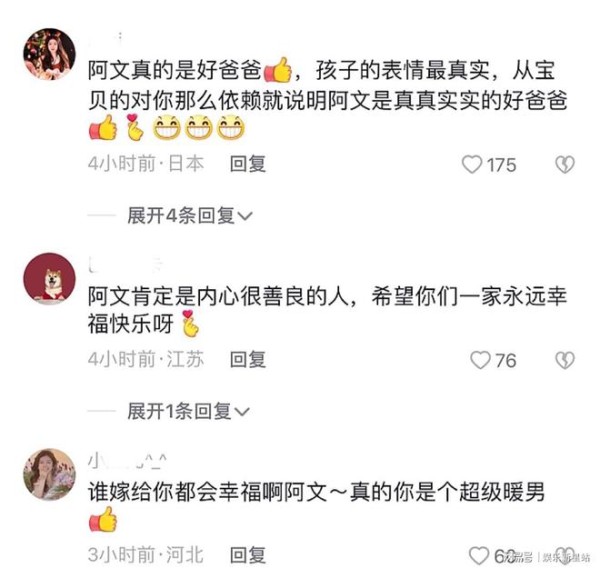Screen dimensions: 600x568
Task: Like the comment with 175 likes
Action: [472, 165]
